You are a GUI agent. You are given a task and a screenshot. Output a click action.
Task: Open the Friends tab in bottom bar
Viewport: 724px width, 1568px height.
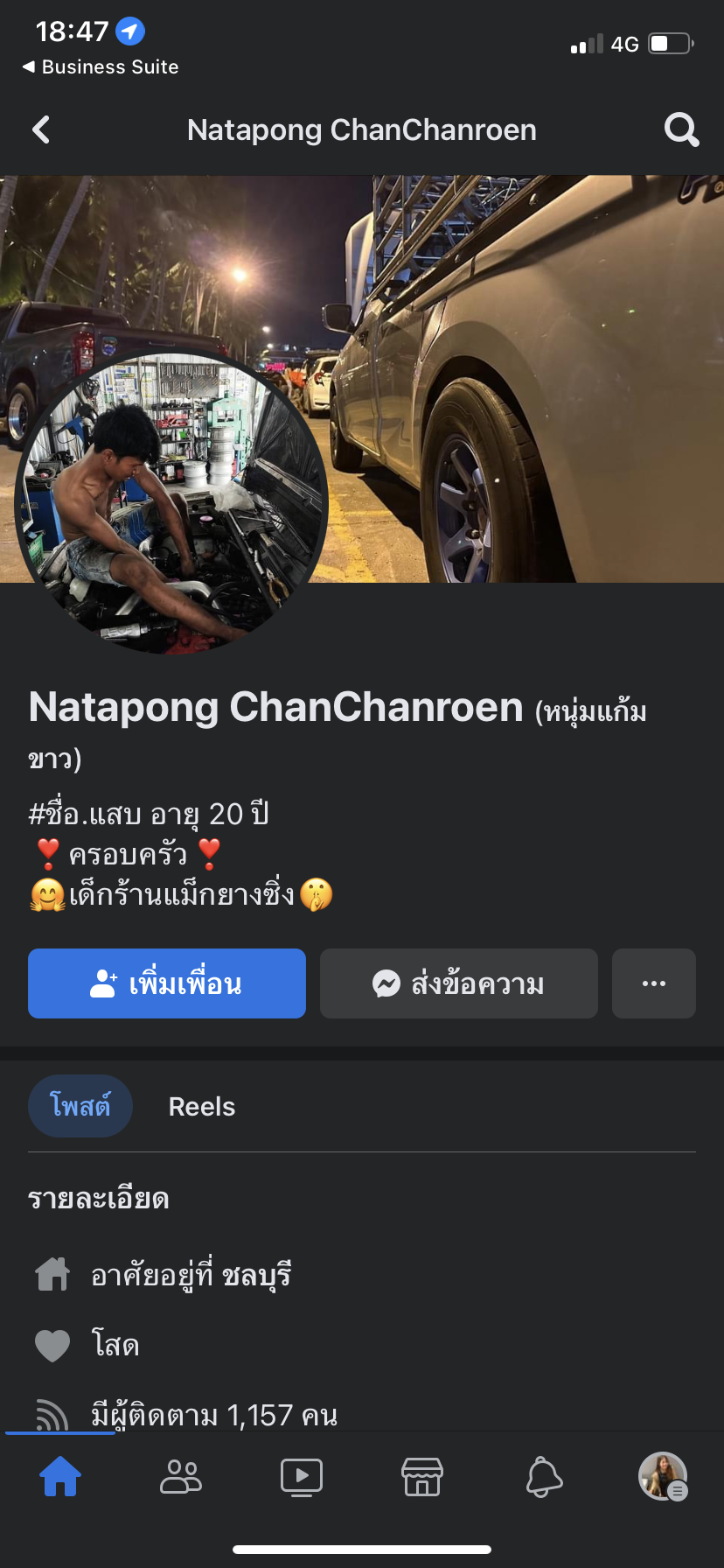coord(181,1477)
